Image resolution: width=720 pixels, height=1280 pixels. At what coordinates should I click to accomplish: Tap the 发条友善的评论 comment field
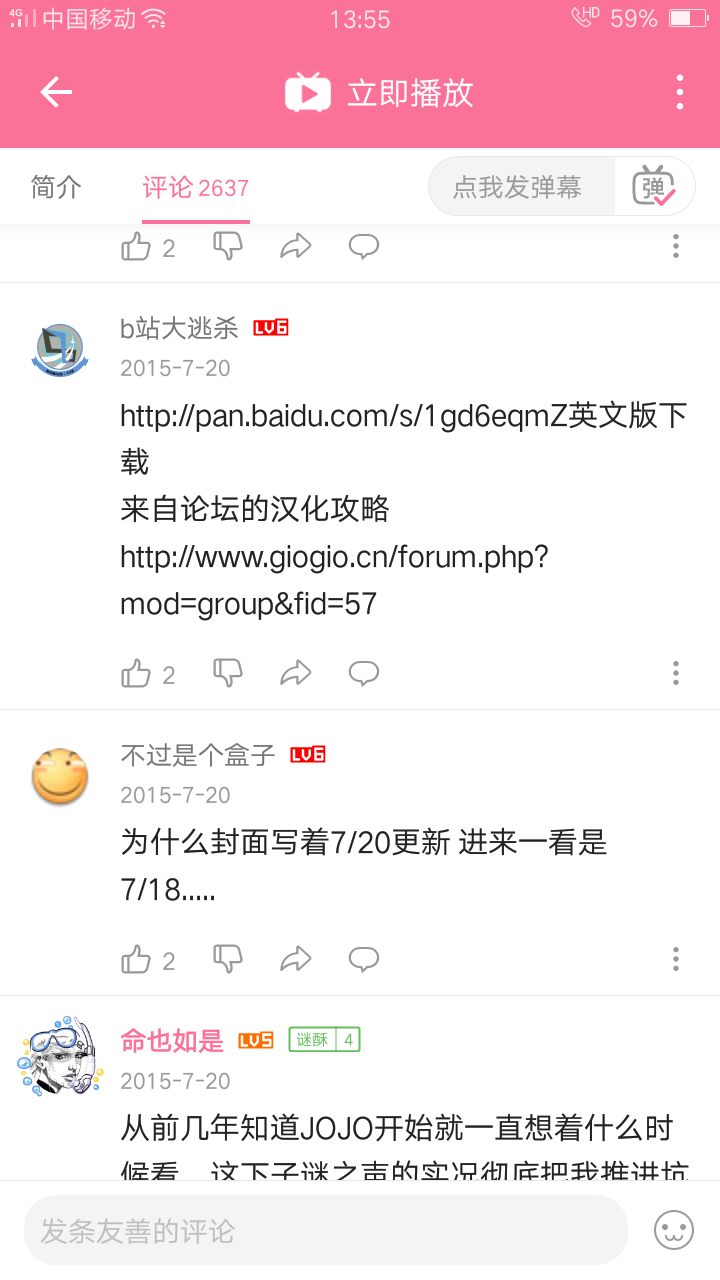pos(325,1230)
